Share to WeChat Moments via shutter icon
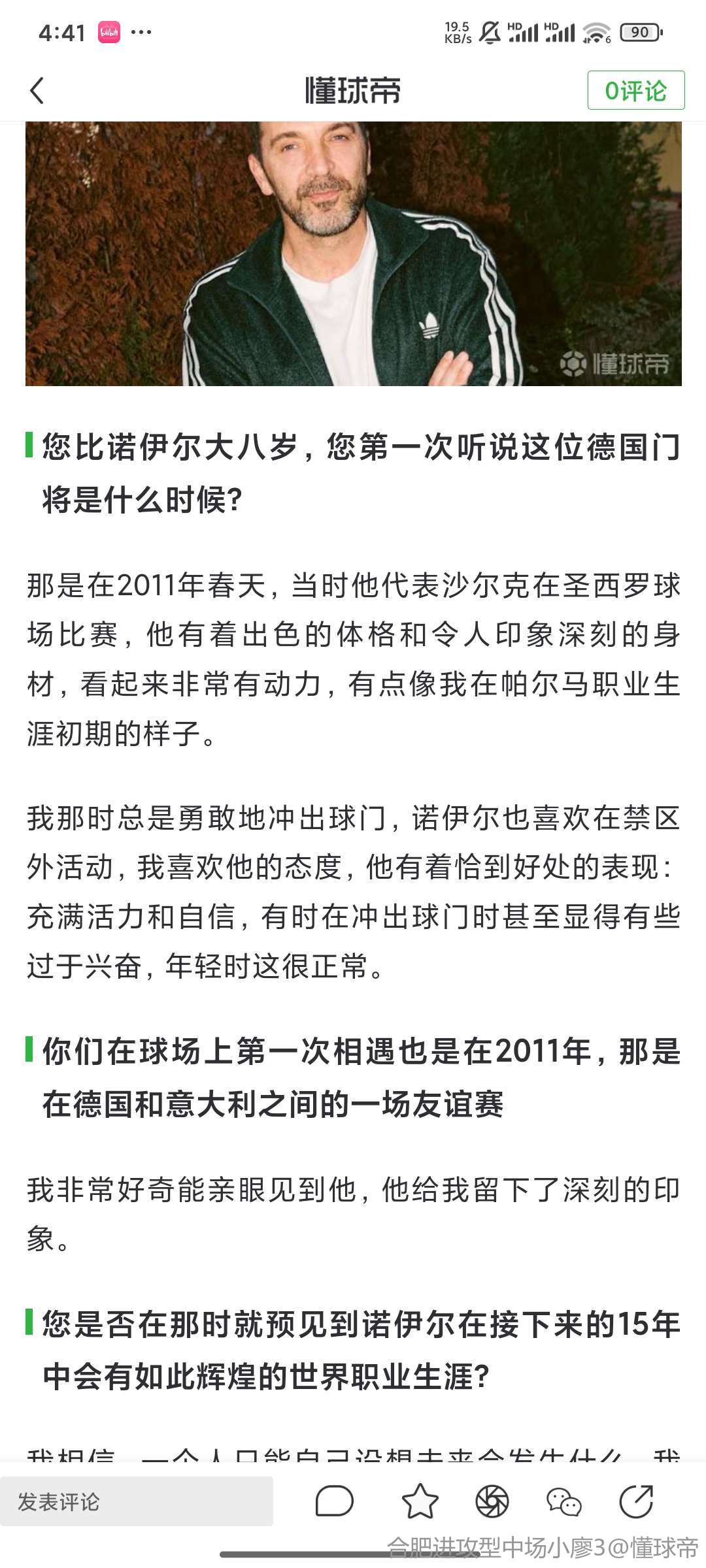The image size is (706, 1568). 492,1501
